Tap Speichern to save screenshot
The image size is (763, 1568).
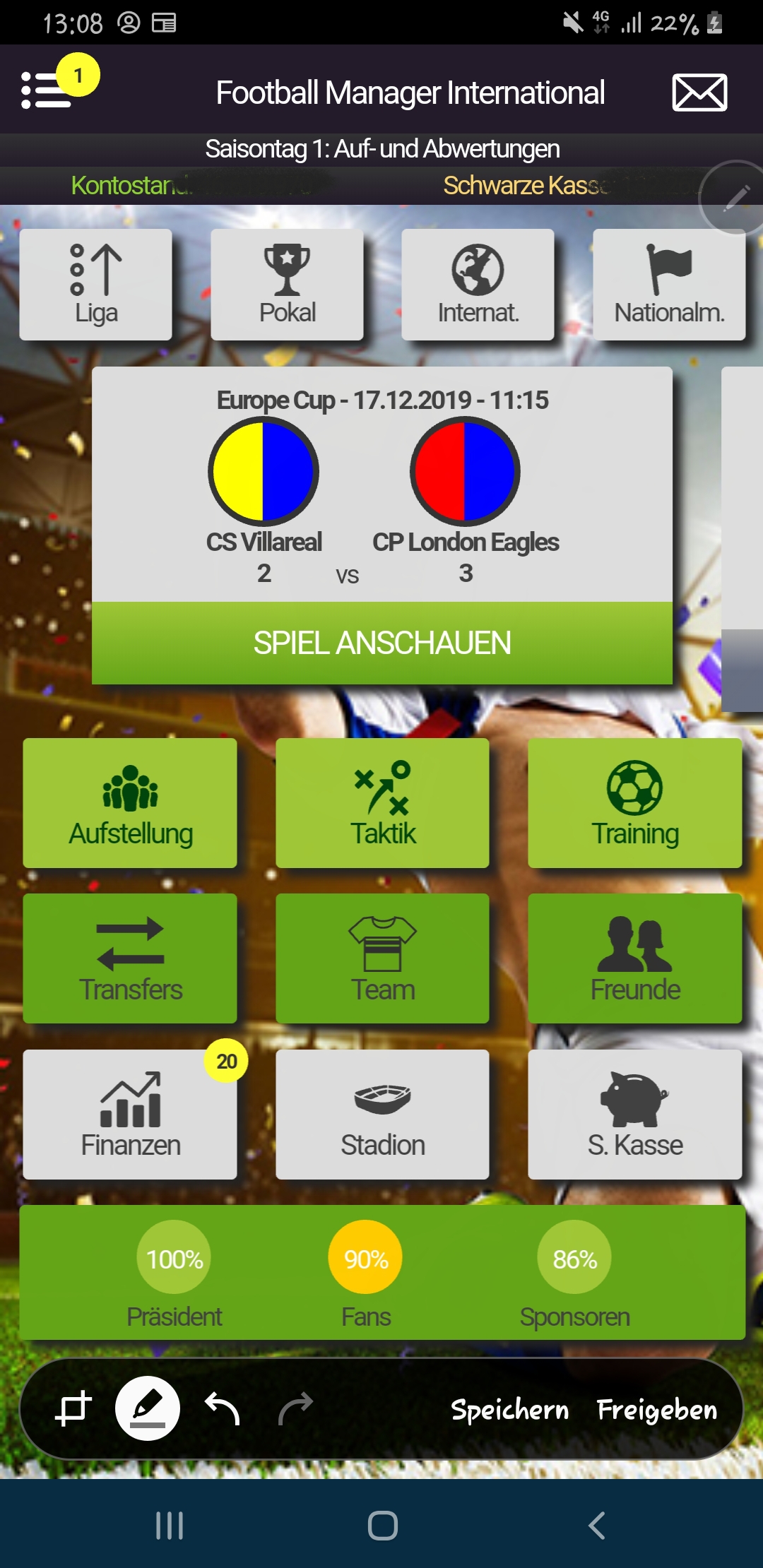pos(509,1410)
